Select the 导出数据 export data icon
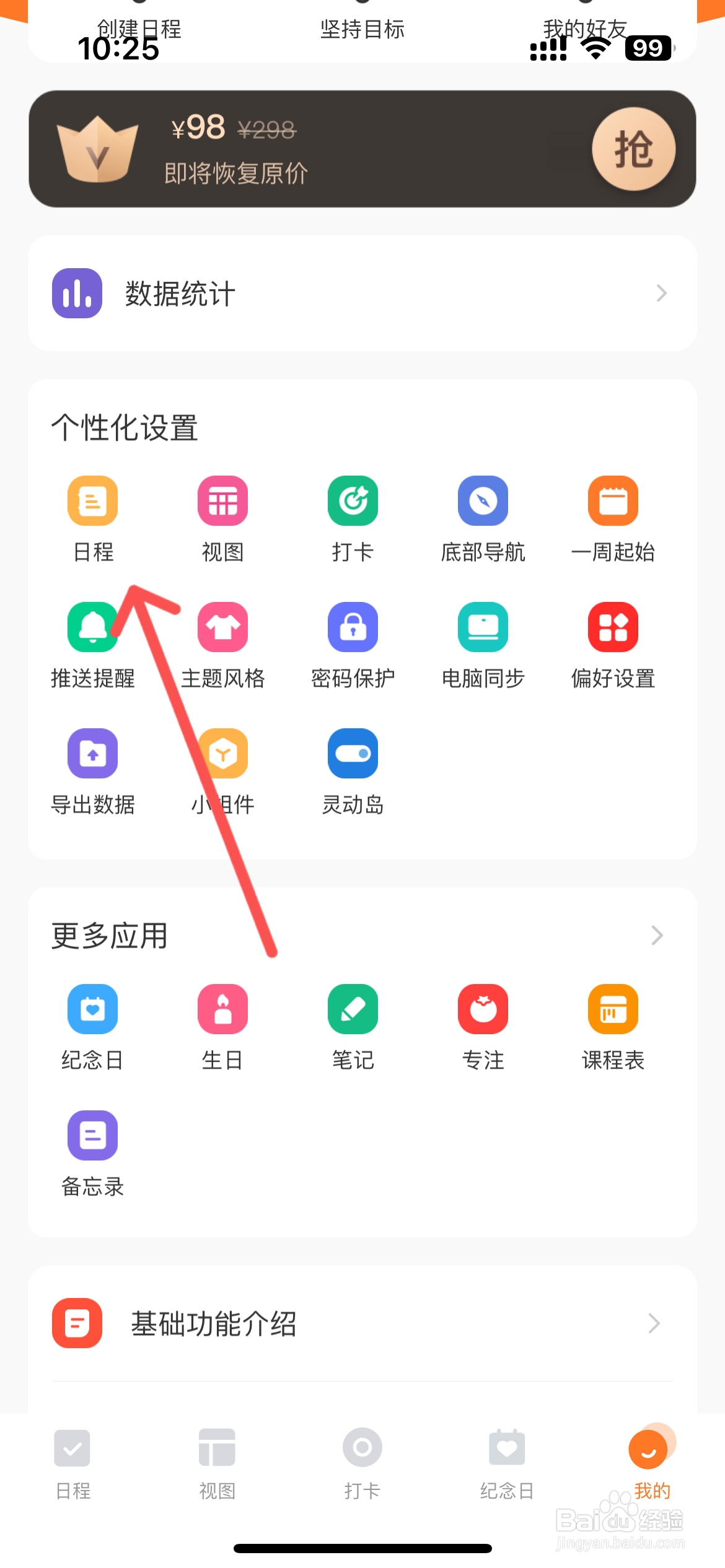Screen dimensions: 725x1568 [x=92, y=754]
